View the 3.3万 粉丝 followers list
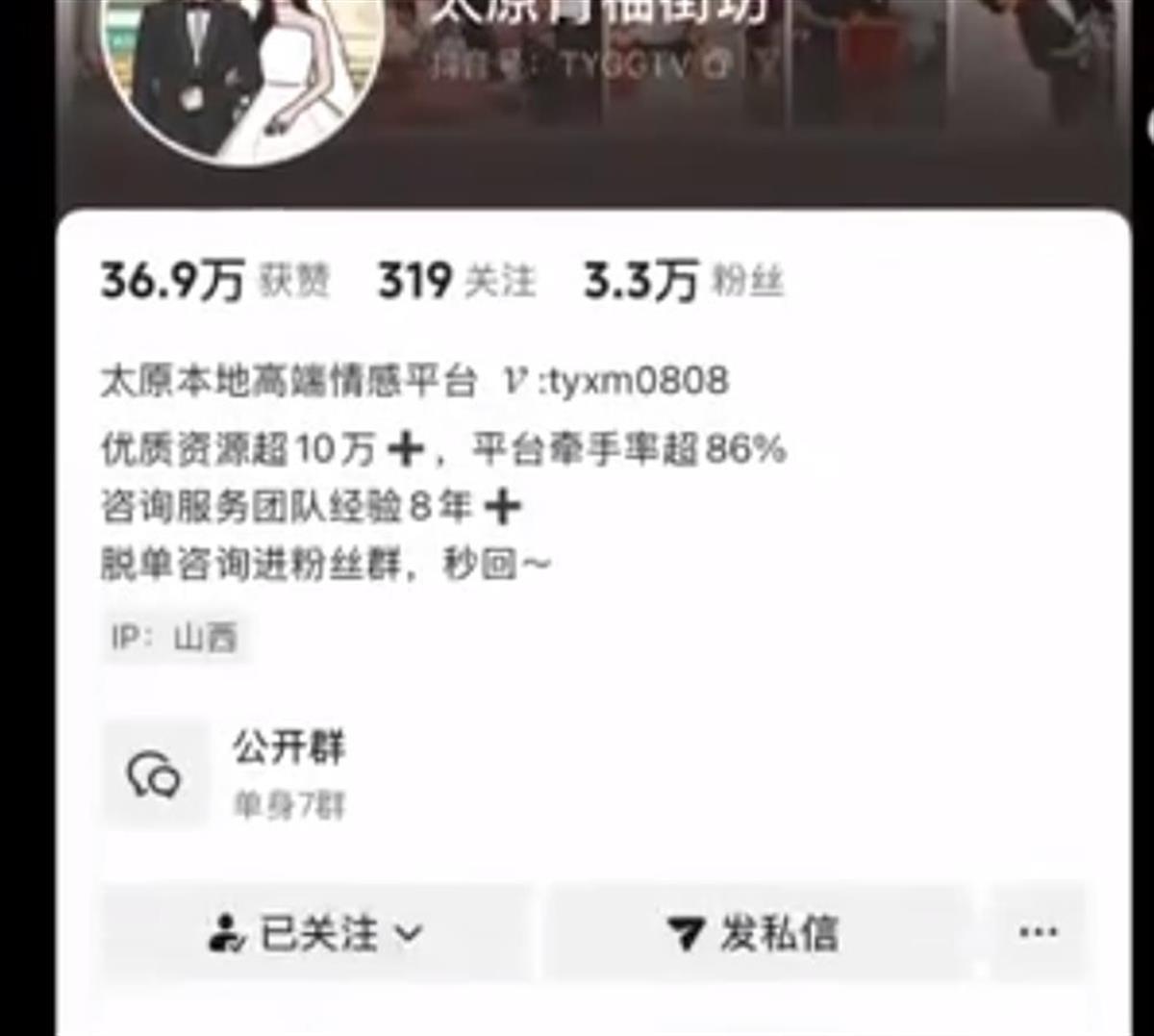Image resolution: width=1154 pixels, height=1036 pixels. (x=684, y=281)
